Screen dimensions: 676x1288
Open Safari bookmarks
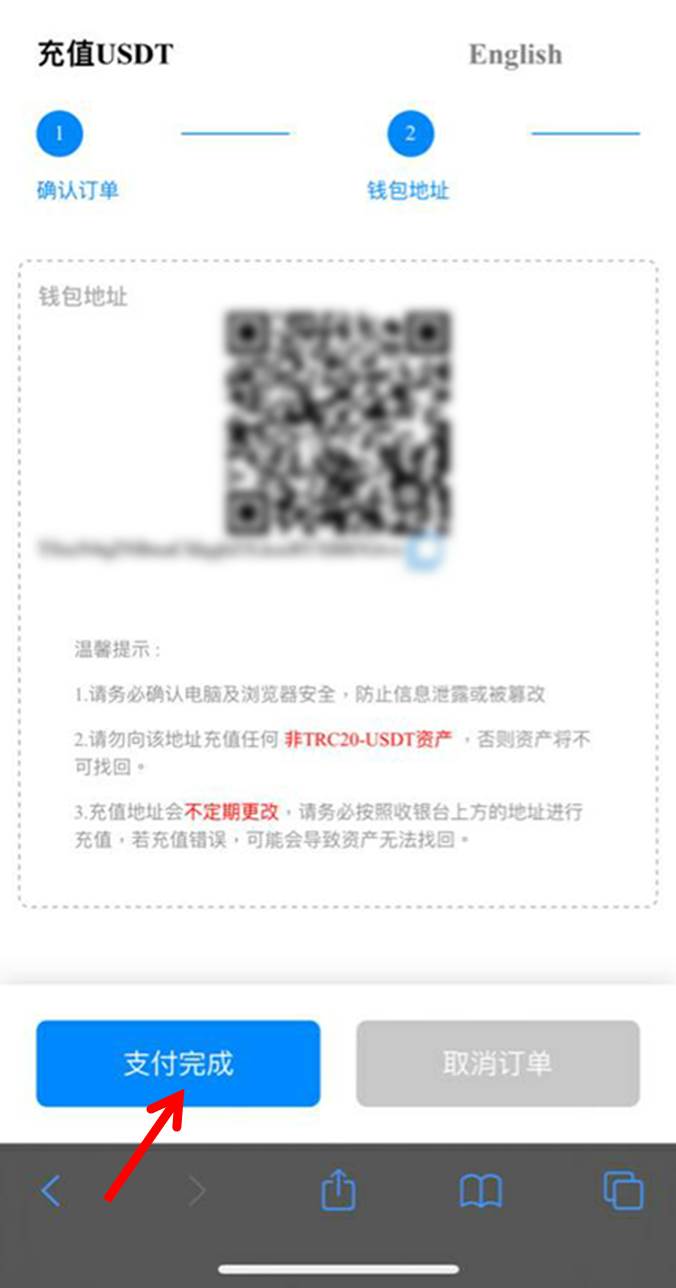click(x=480, y=1191)
